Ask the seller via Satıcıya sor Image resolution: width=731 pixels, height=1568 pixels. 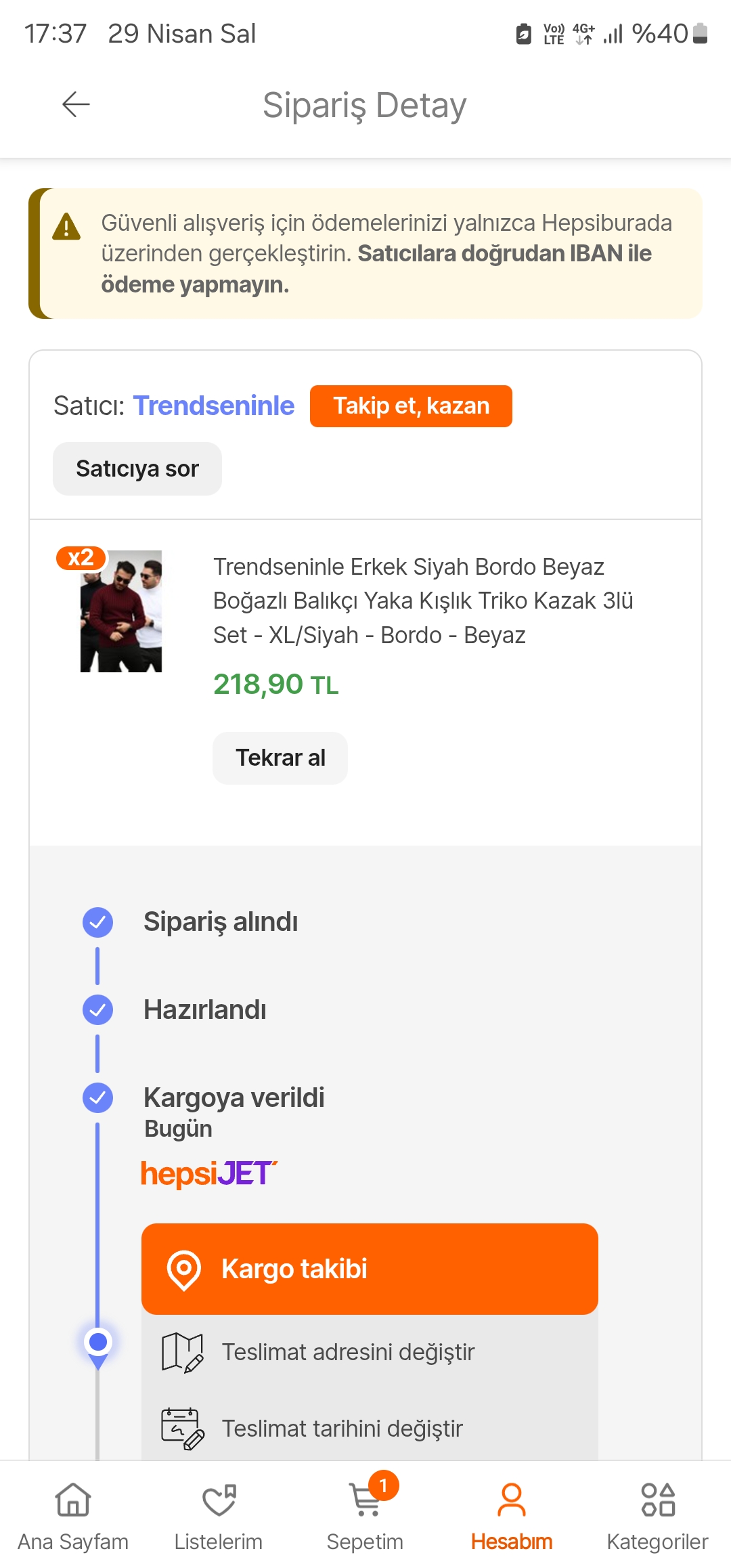click(137, 469)
